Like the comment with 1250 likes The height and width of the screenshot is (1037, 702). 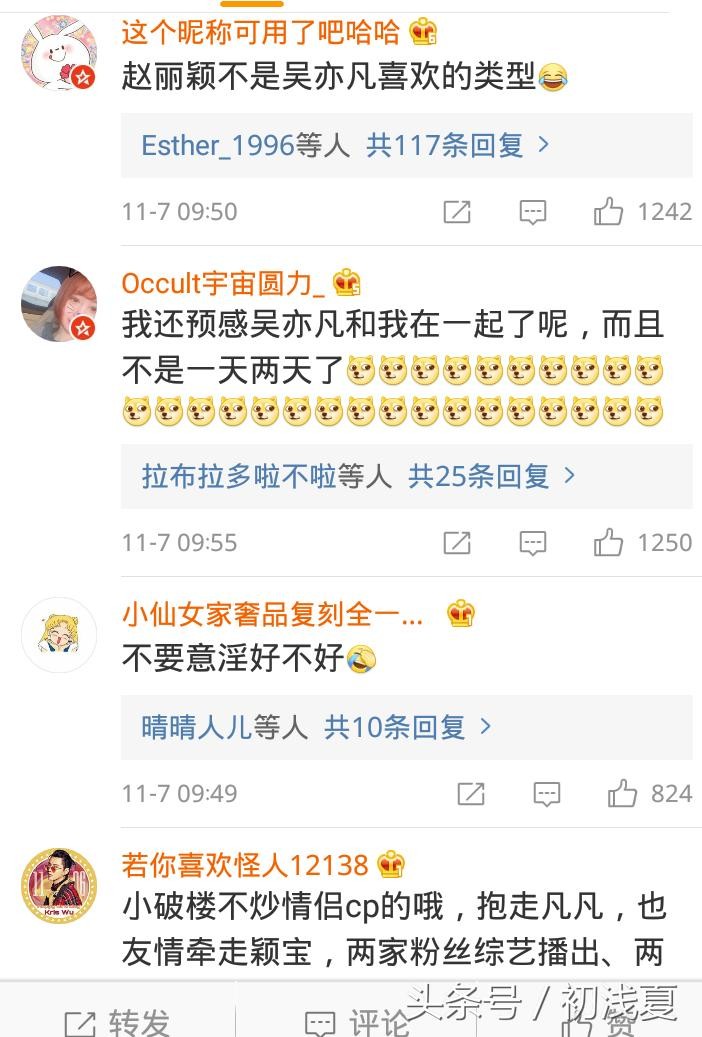point(608,543)
